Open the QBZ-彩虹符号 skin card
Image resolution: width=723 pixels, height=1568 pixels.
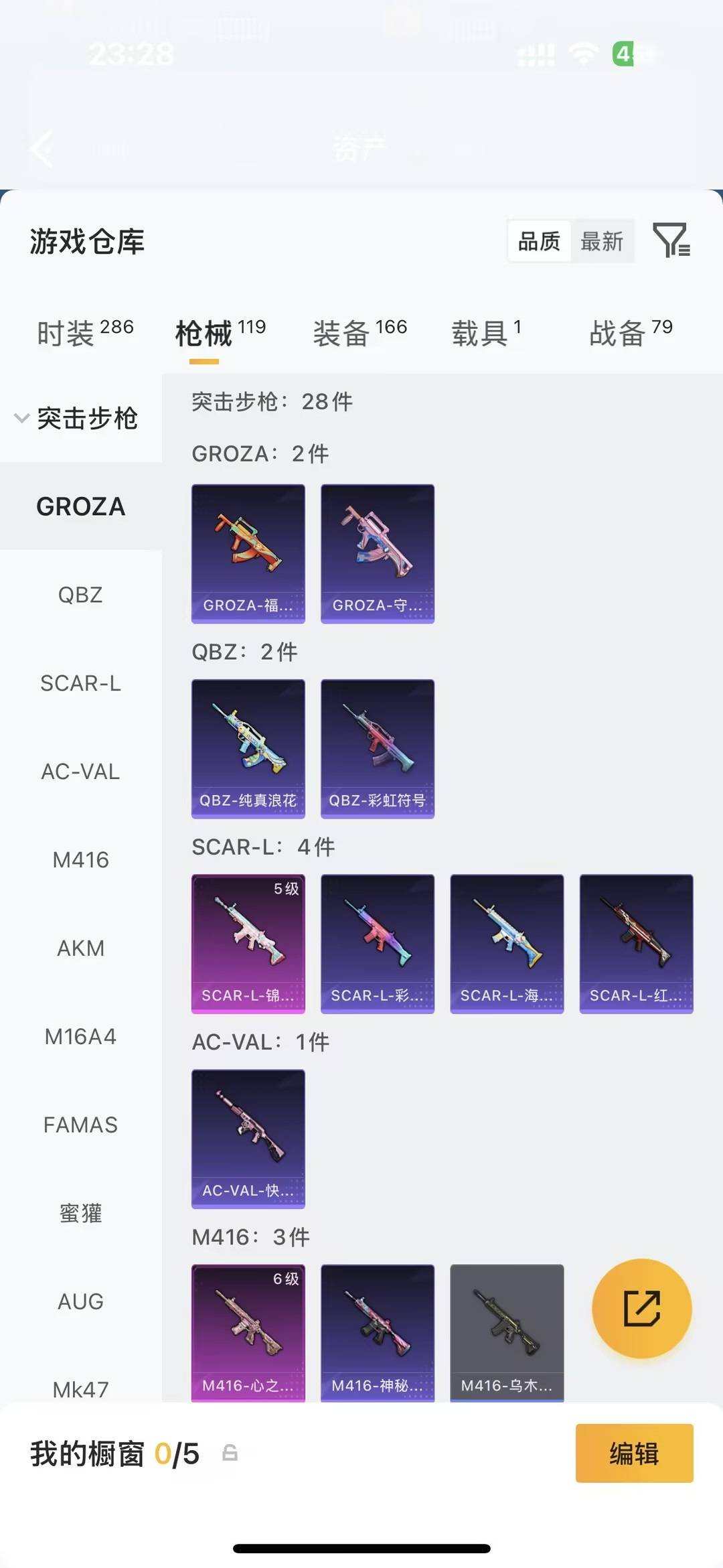(378, 749)
